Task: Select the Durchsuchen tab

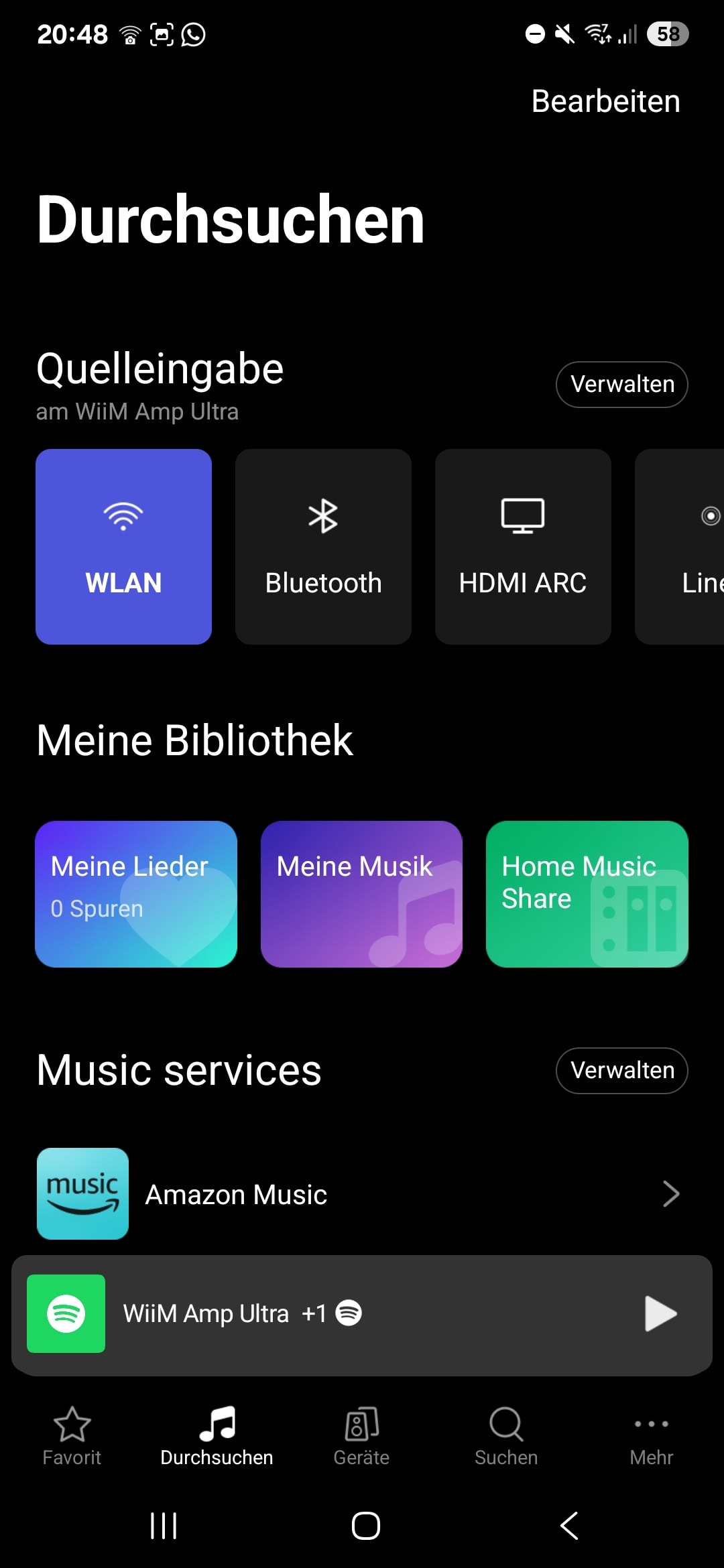Action: [x=217, y=1437]
